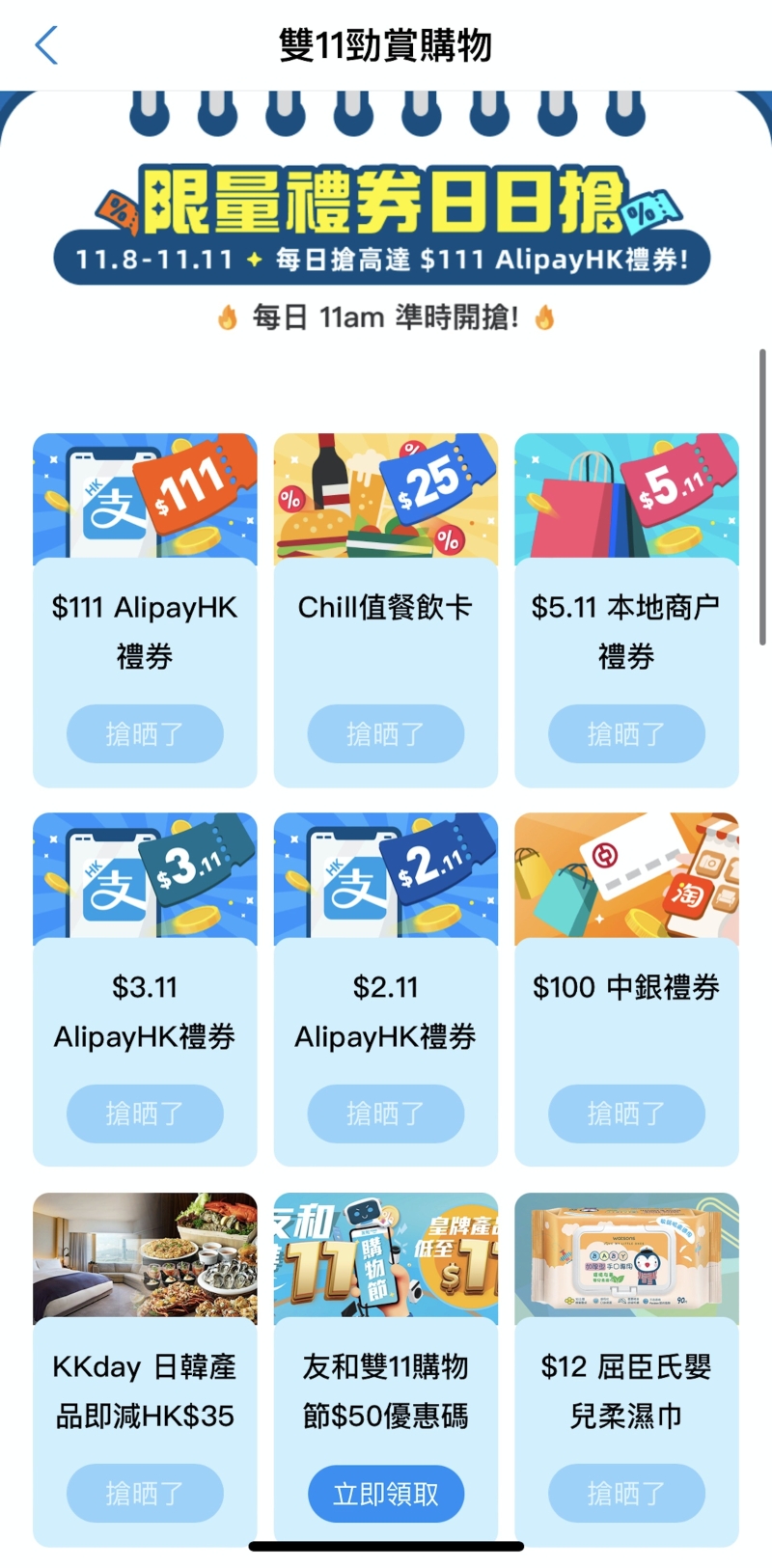This screenshot has width=772, height=1568.
Task: Tap 搶晒了 button under KKday offer
Action: click(145, 1494)
